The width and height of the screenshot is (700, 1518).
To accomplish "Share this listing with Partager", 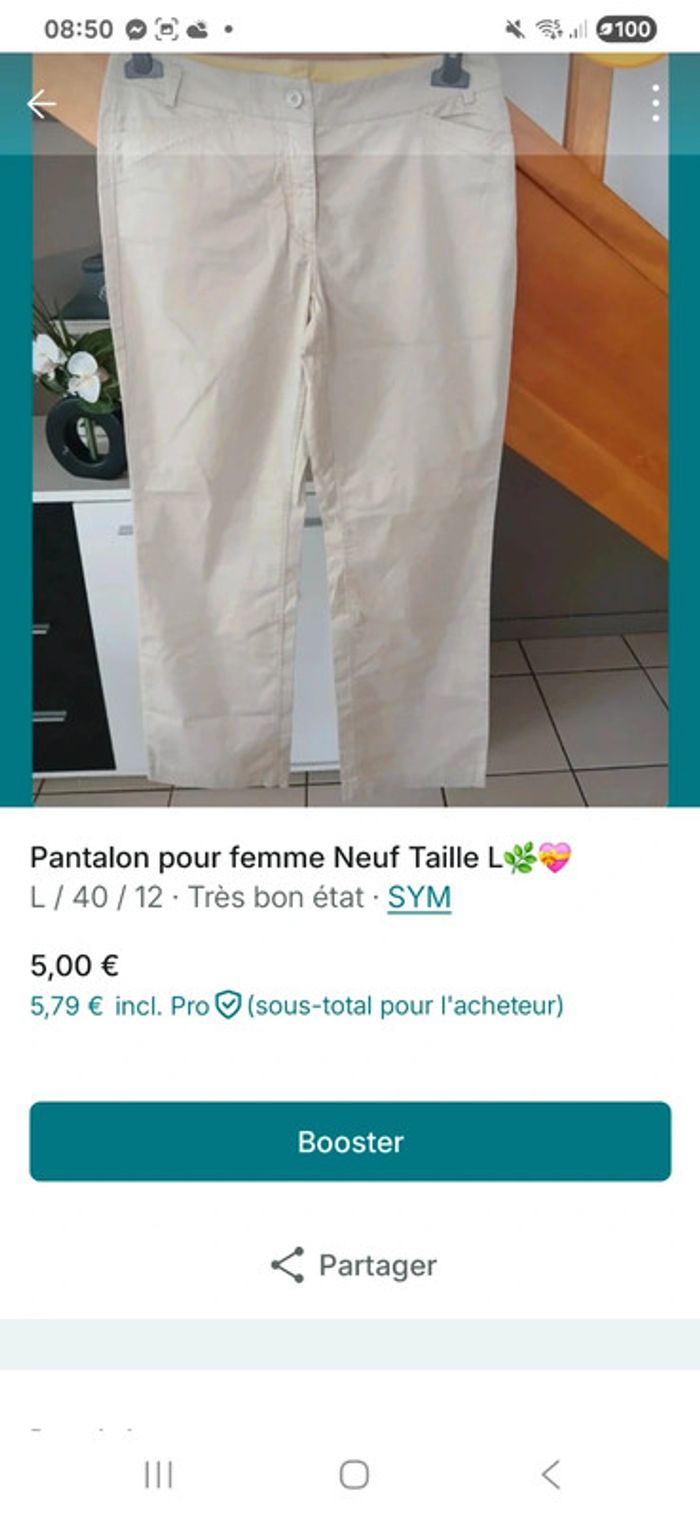I will tap(353, 1265).
